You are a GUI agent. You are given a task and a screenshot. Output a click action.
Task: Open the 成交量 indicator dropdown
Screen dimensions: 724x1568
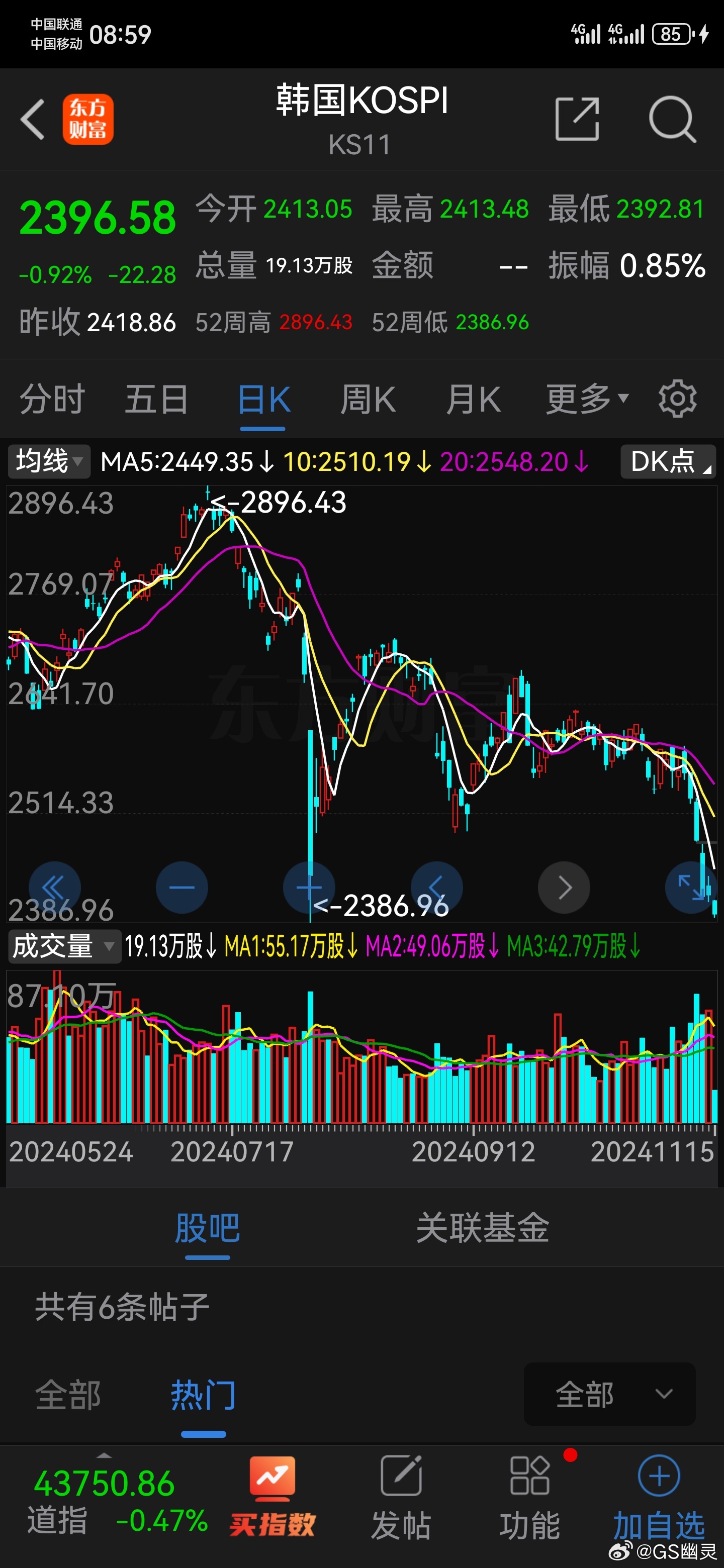pos(64,946)
